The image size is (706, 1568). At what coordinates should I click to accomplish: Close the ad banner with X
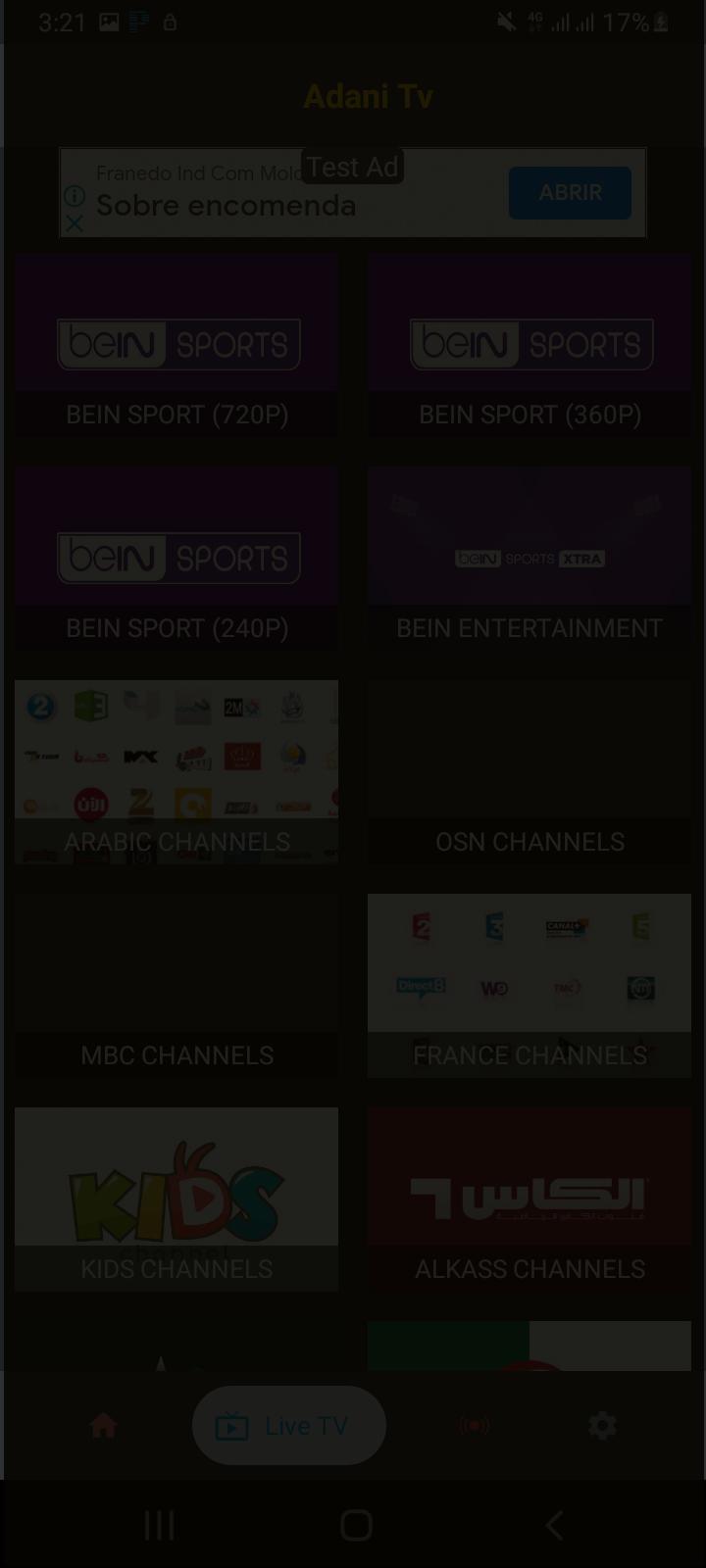[75, 223]
